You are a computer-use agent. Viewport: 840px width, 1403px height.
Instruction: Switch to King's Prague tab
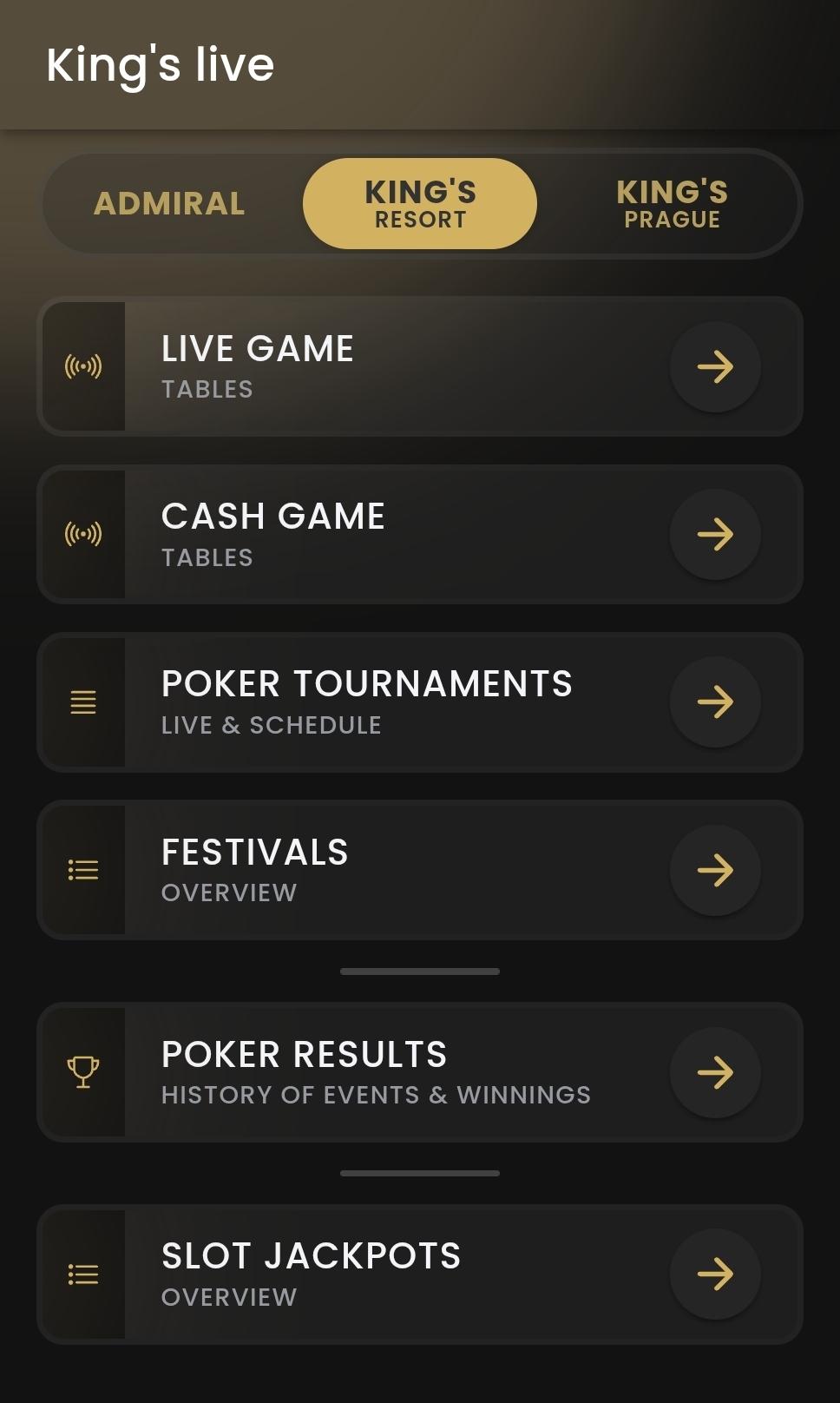[x=672, y=204]
